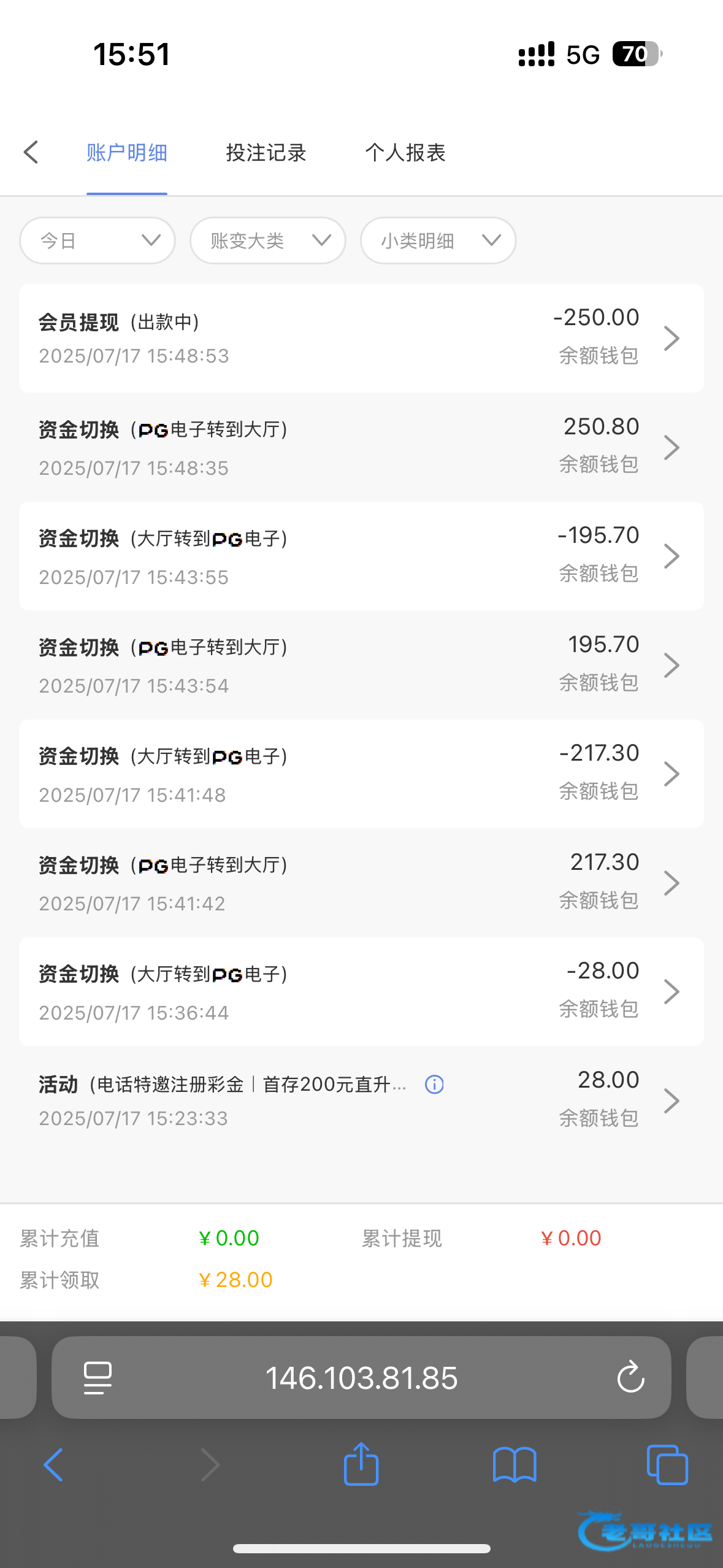The width and height of the screenshot is (723, 1568).
Task: Open the browser bookmarks
Action: click(515, 1465)
